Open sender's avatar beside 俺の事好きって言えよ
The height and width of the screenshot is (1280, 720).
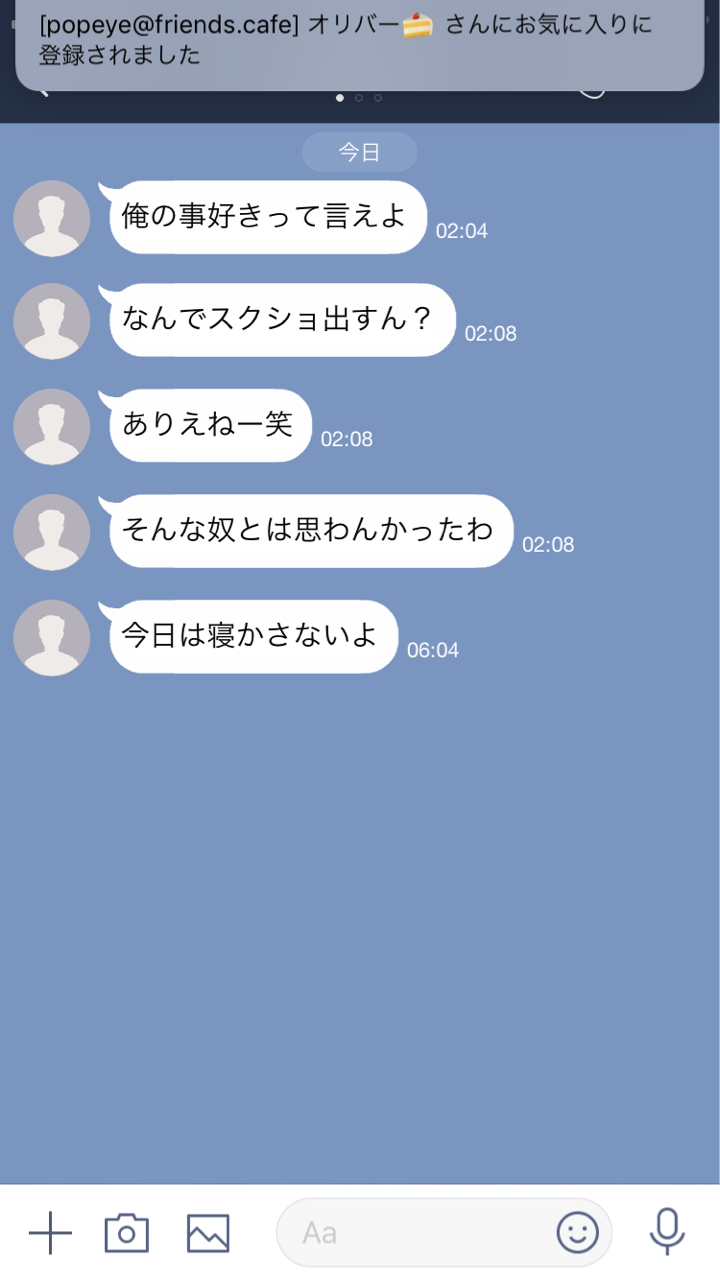52,219
